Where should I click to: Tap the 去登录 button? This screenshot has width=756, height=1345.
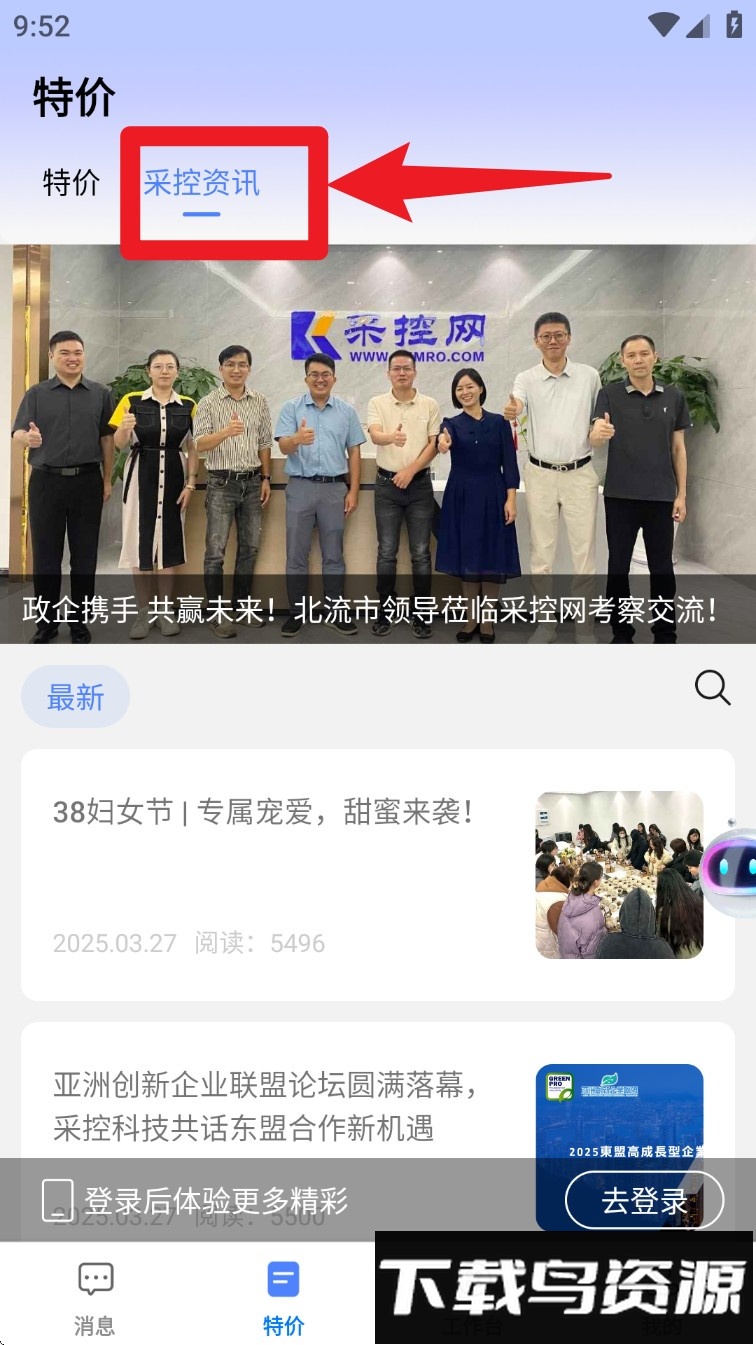(644, 1200)
